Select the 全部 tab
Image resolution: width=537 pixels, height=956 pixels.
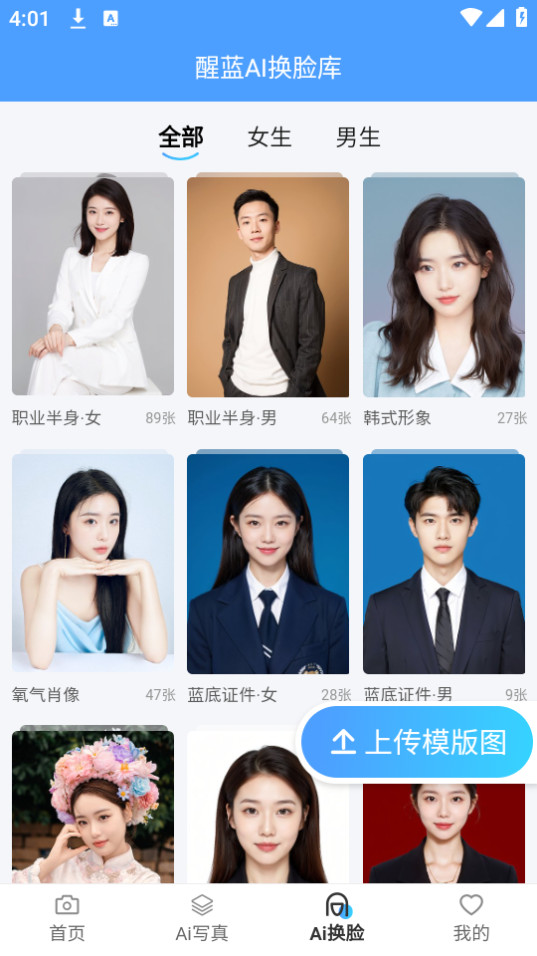click(180, 137)
